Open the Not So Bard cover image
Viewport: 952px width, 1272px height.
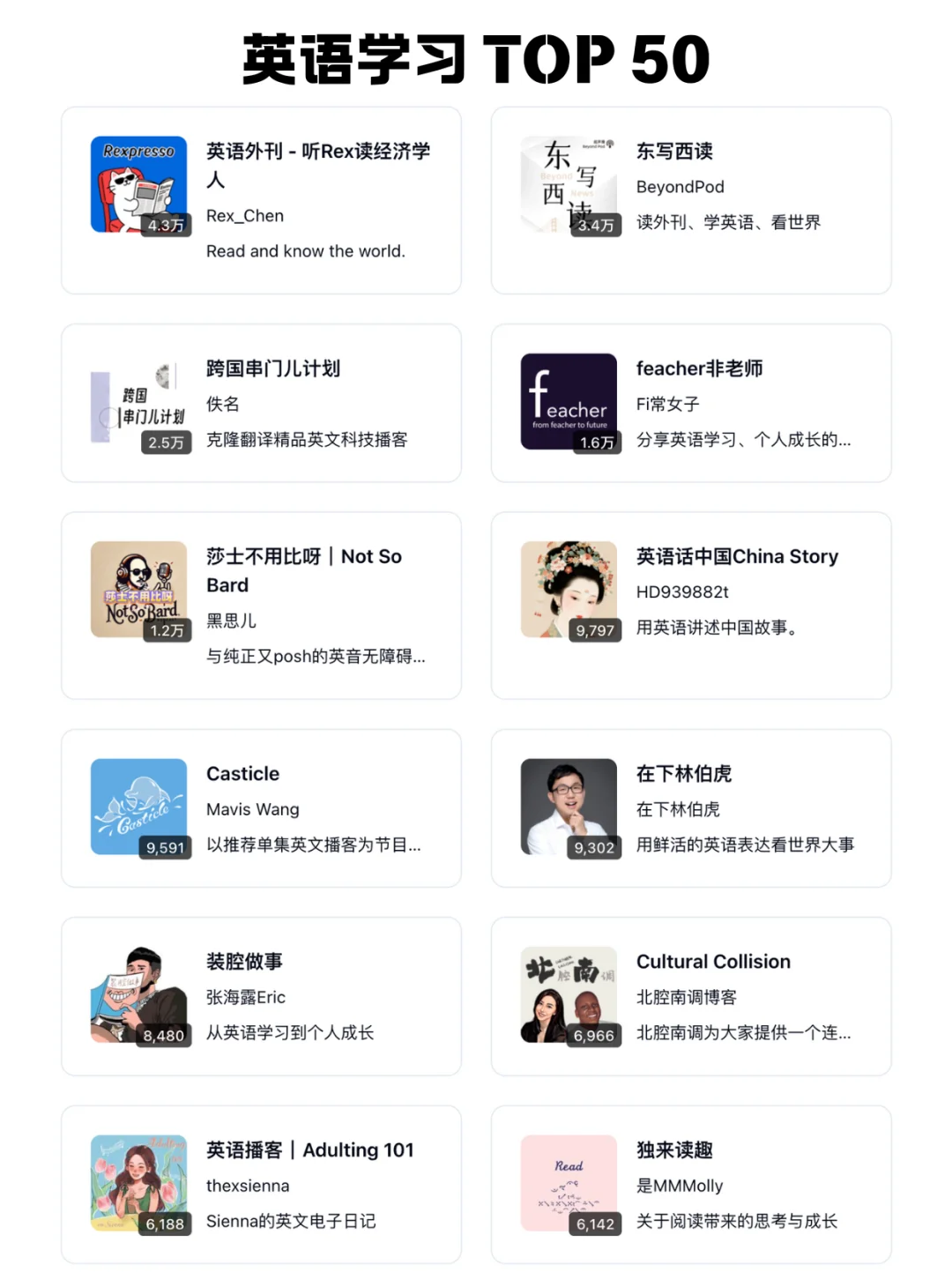point(138,590)
